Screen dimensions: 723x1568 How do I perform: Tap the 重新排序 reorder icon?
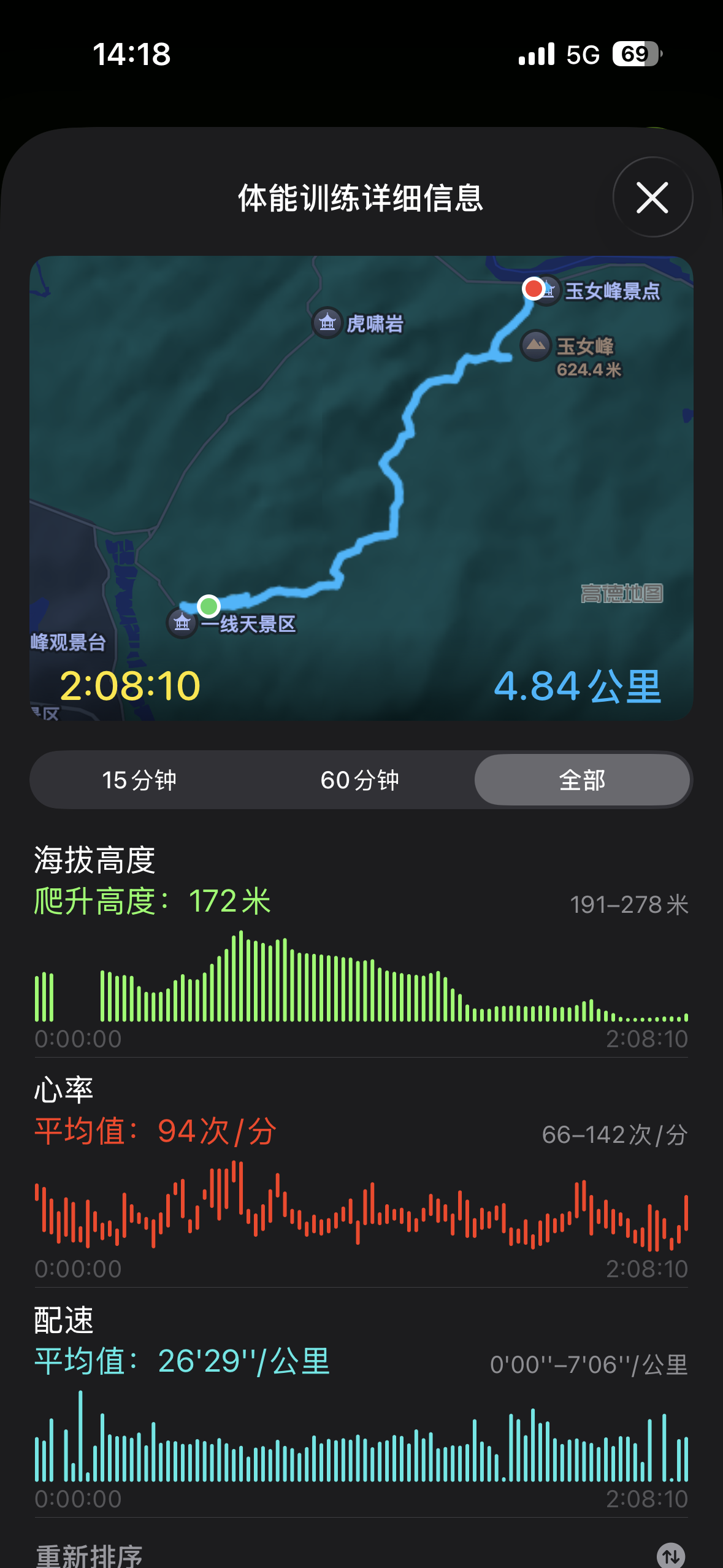pyautogui.click(x=670, y=1555)
